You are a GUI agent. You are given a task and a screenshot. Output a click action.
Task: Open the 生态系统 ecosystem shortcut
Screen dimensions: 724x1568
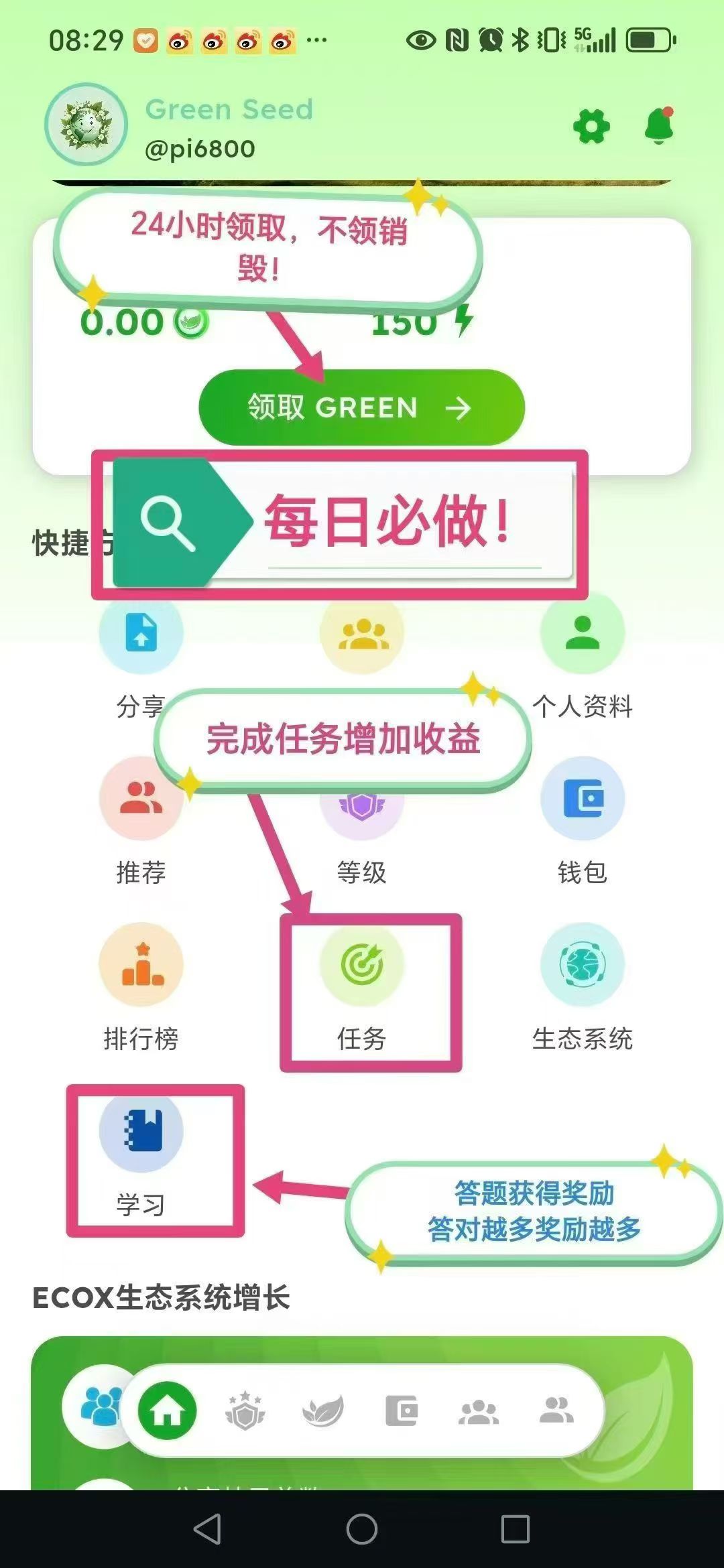coord(582,965)
